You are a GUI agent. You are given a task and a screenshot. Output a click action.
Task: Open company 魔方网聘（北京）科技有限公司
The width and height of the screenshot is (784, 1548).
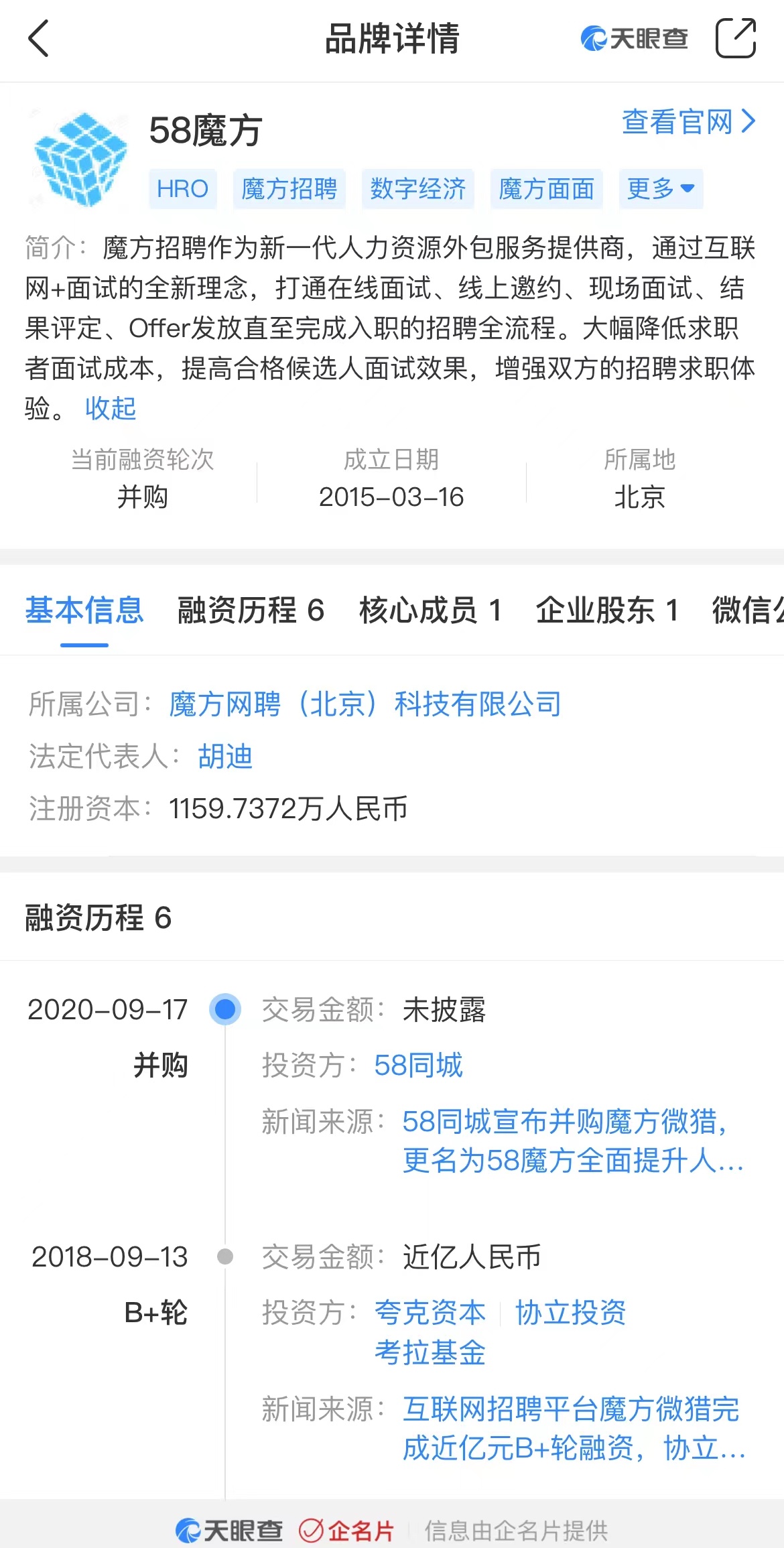pyautogui.click(x=365, y=704)
